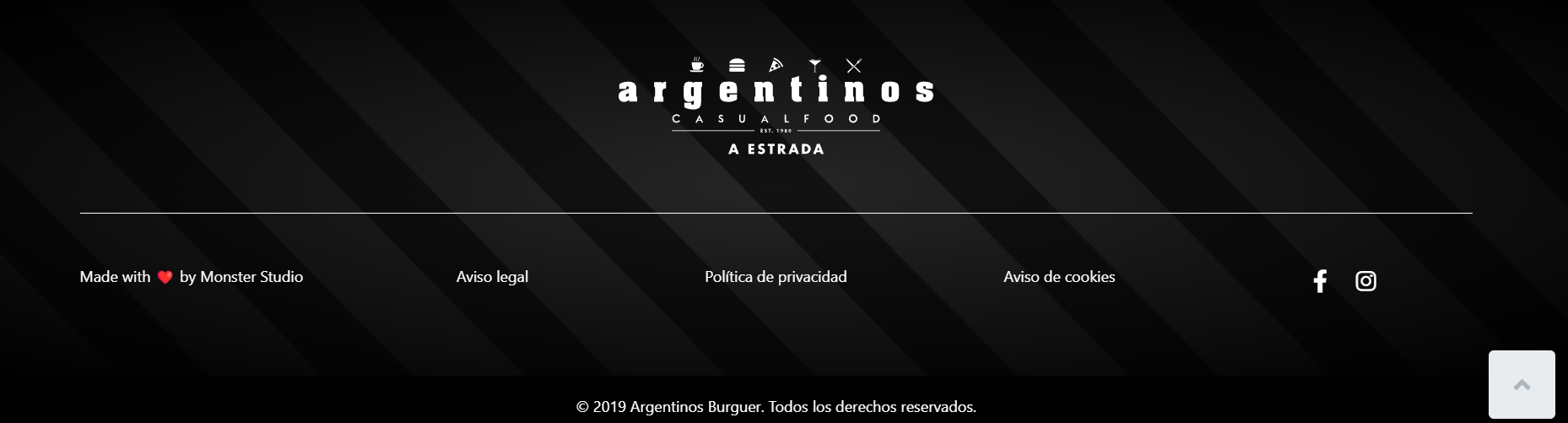Tap the back-to-top arrow button
This screenshot has height=423, width=1568.
(1522, 385)
